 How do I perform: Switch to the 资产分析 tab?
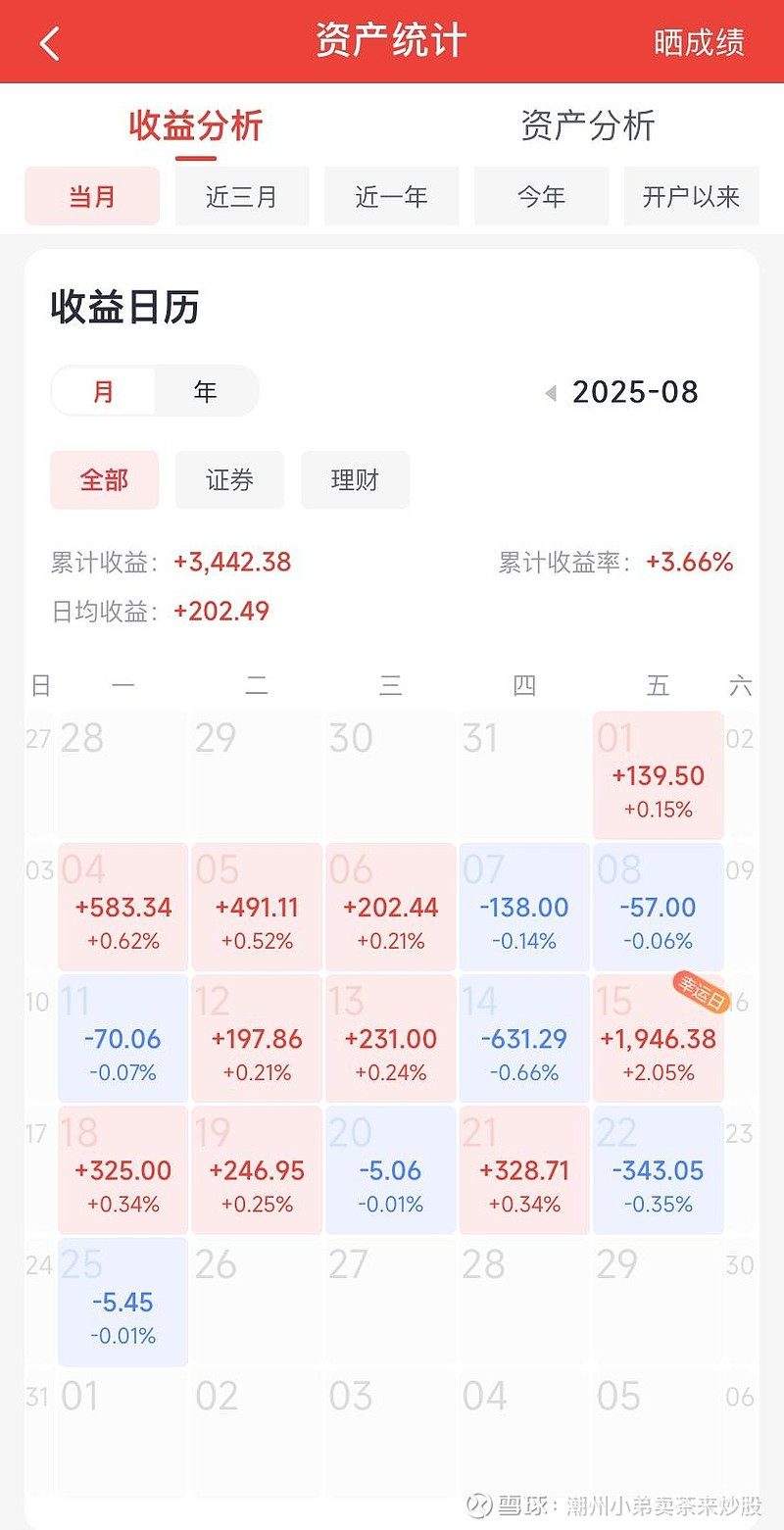tap(588, 125)
